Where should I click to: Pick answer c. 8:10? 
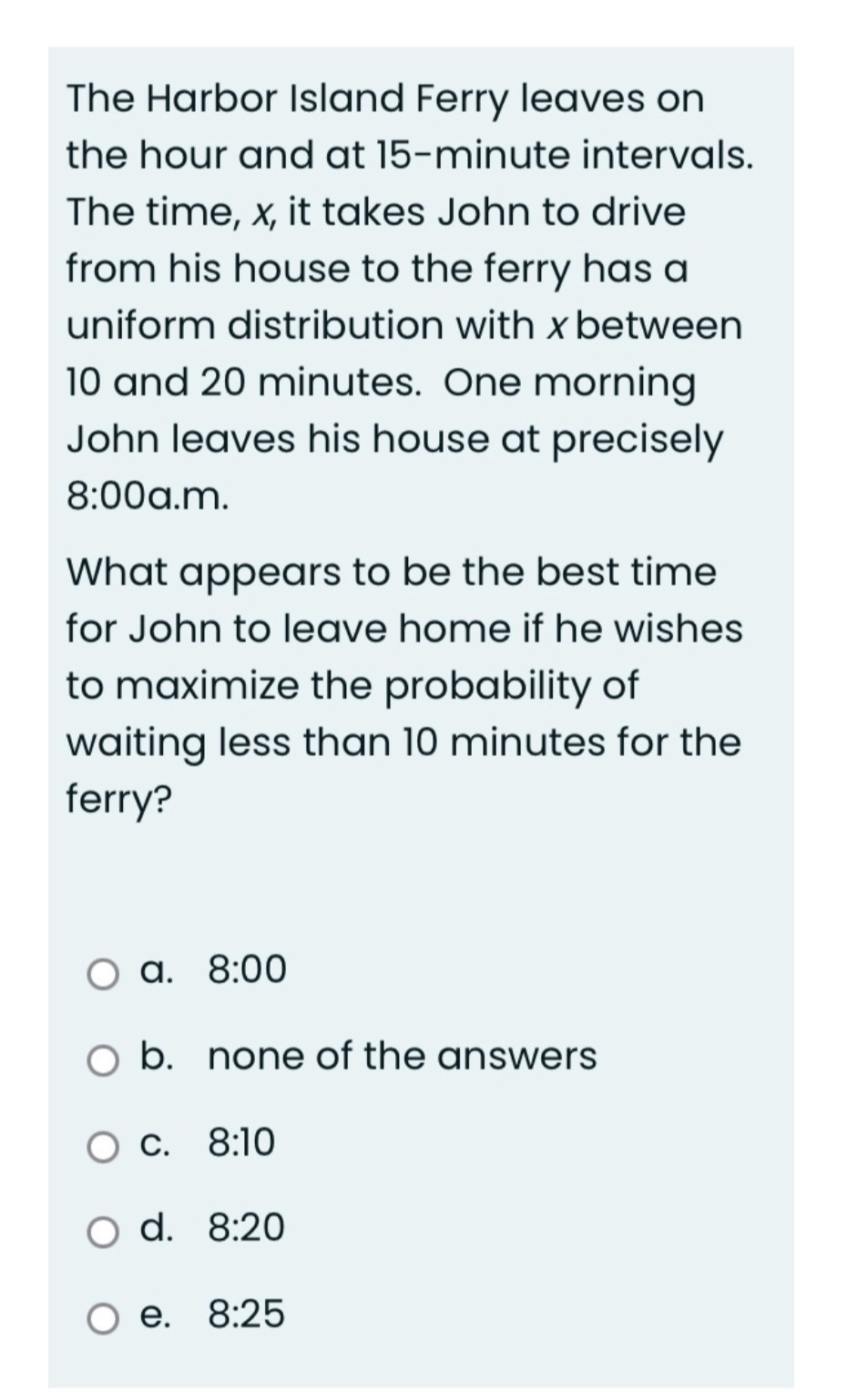pyautogui.click(x=102, y=1147)
